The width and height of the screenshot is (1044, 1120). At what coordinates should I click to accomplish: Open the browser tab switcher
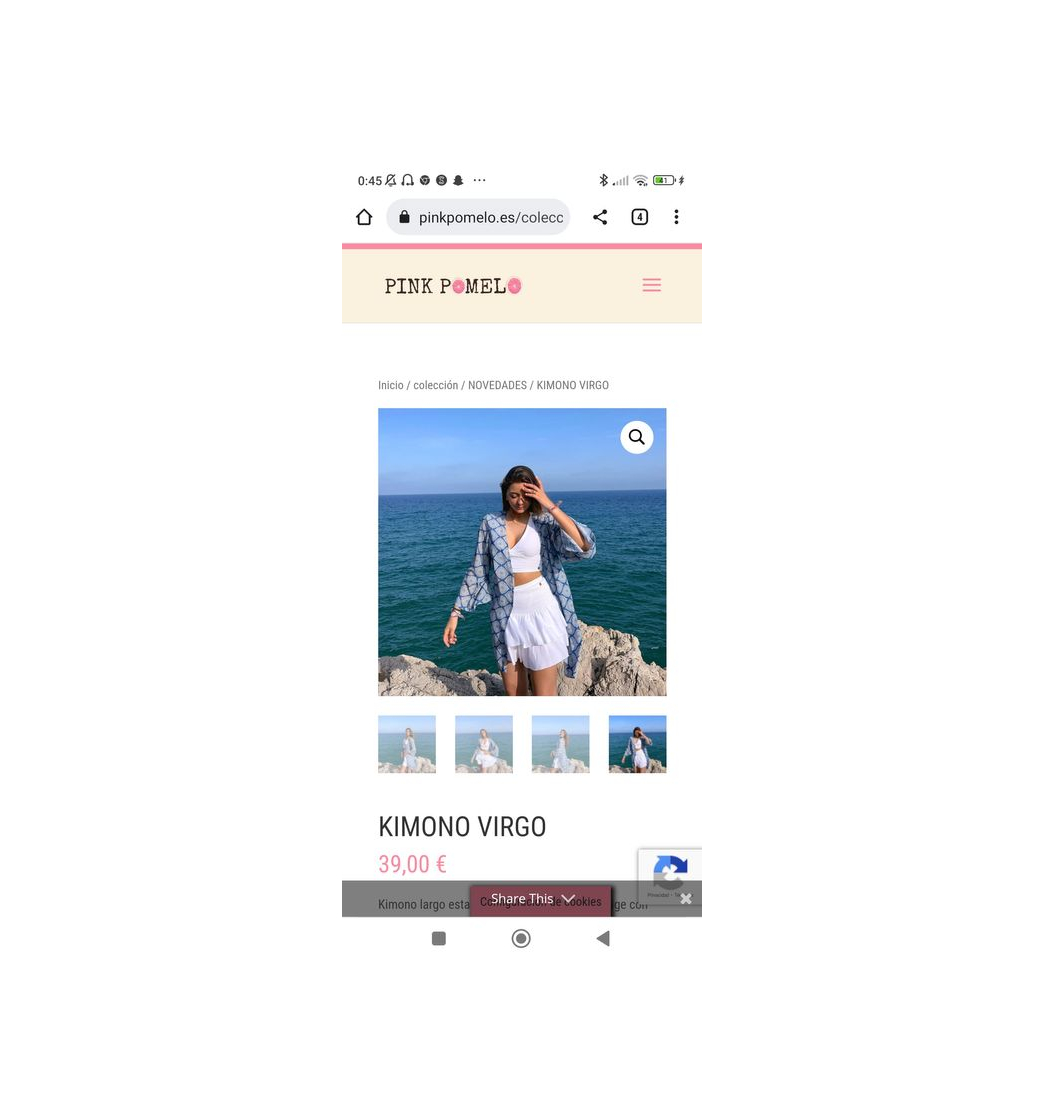(x=640, y=217)
